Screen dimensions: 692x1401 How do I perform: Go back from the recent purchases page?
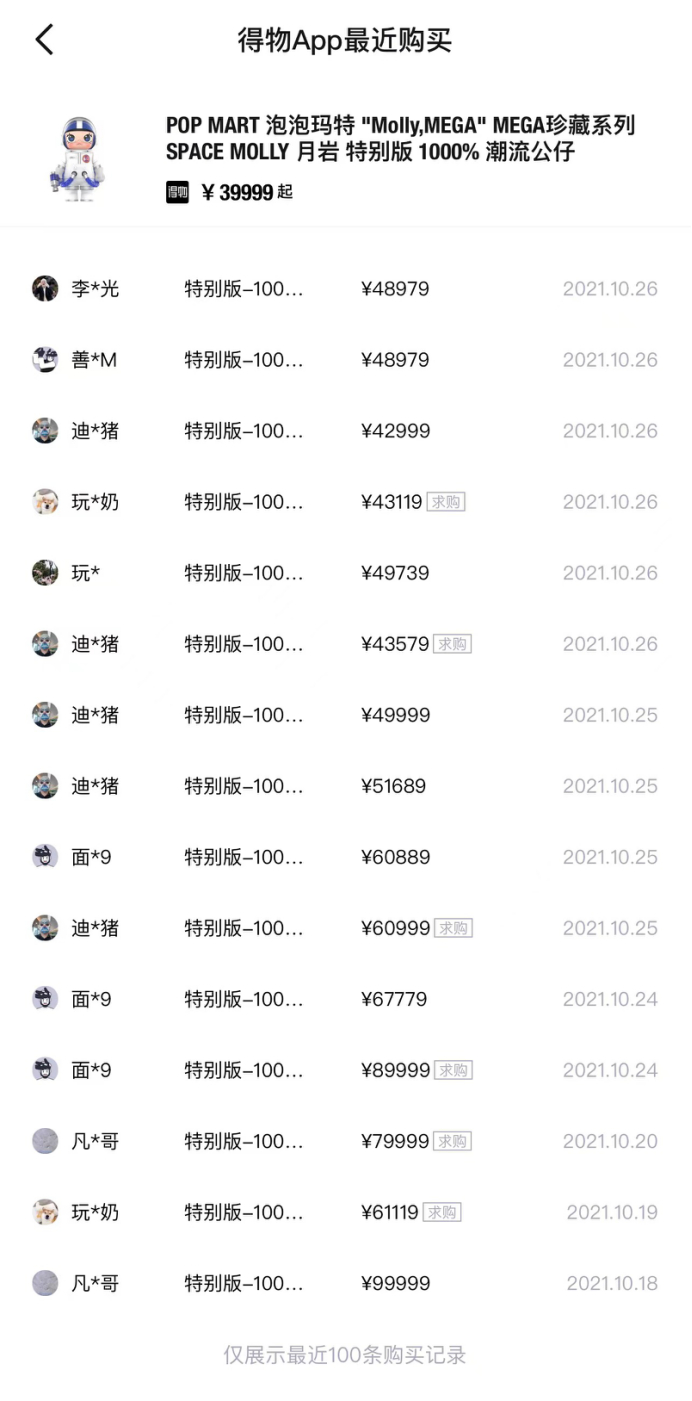(x=44, y=40)
